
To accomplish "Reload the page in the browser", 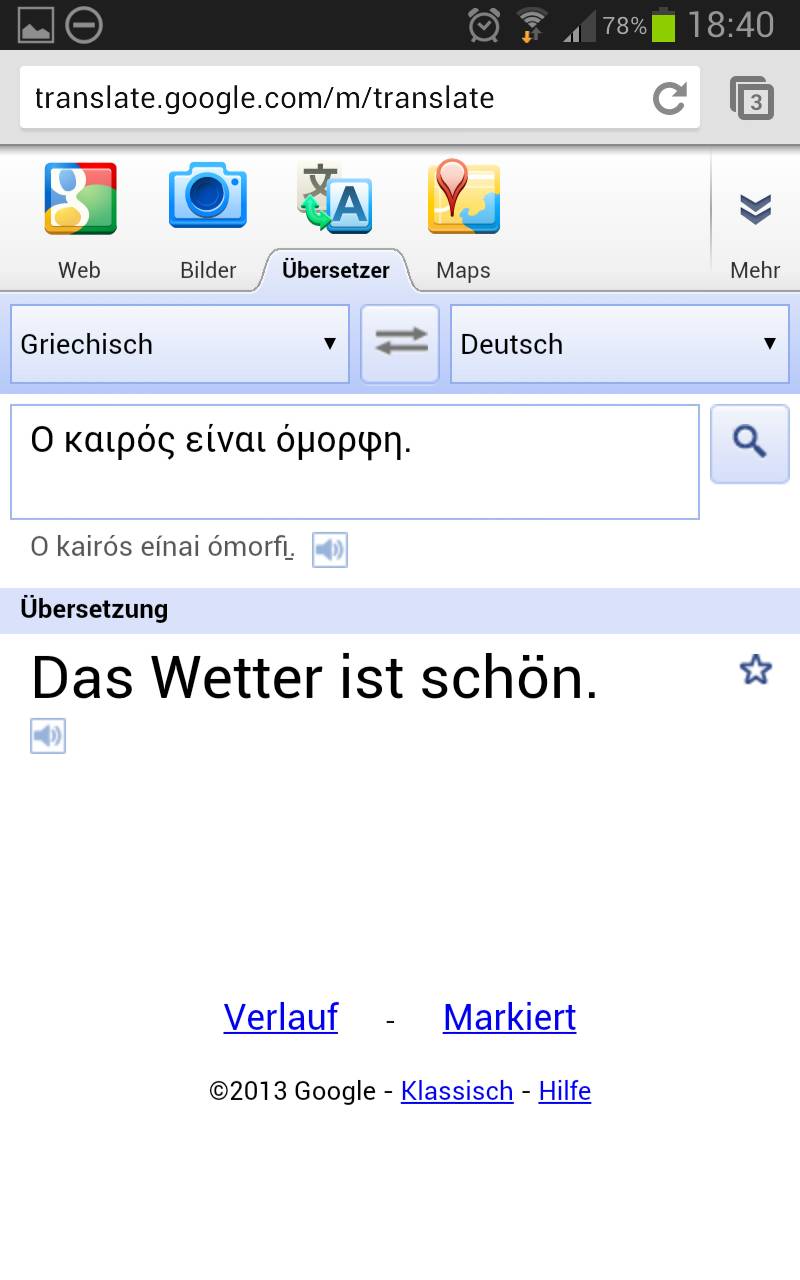I will coord(669,97).
